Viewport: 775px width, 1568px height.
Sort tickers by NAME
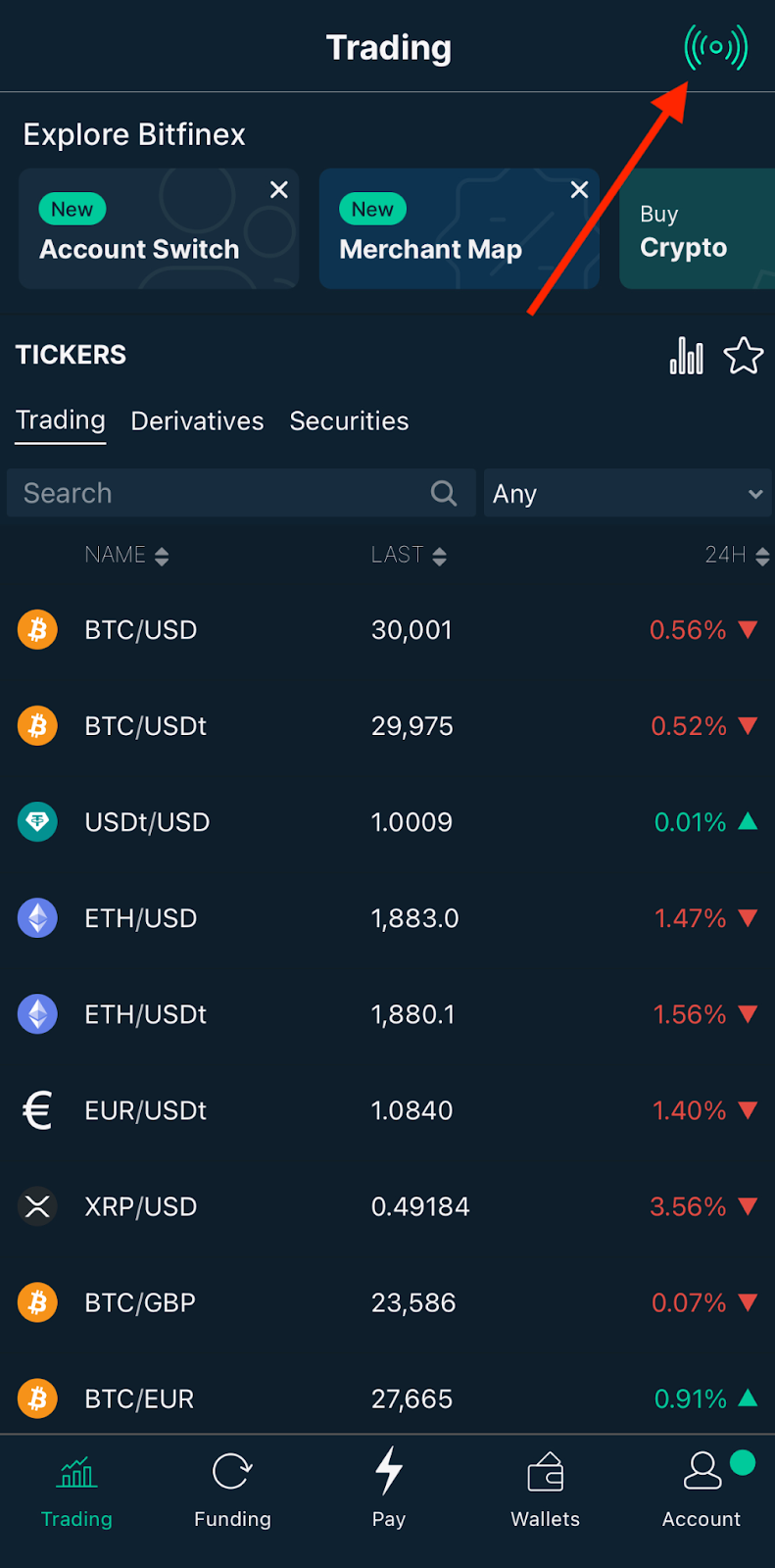[x=126, y=556]
